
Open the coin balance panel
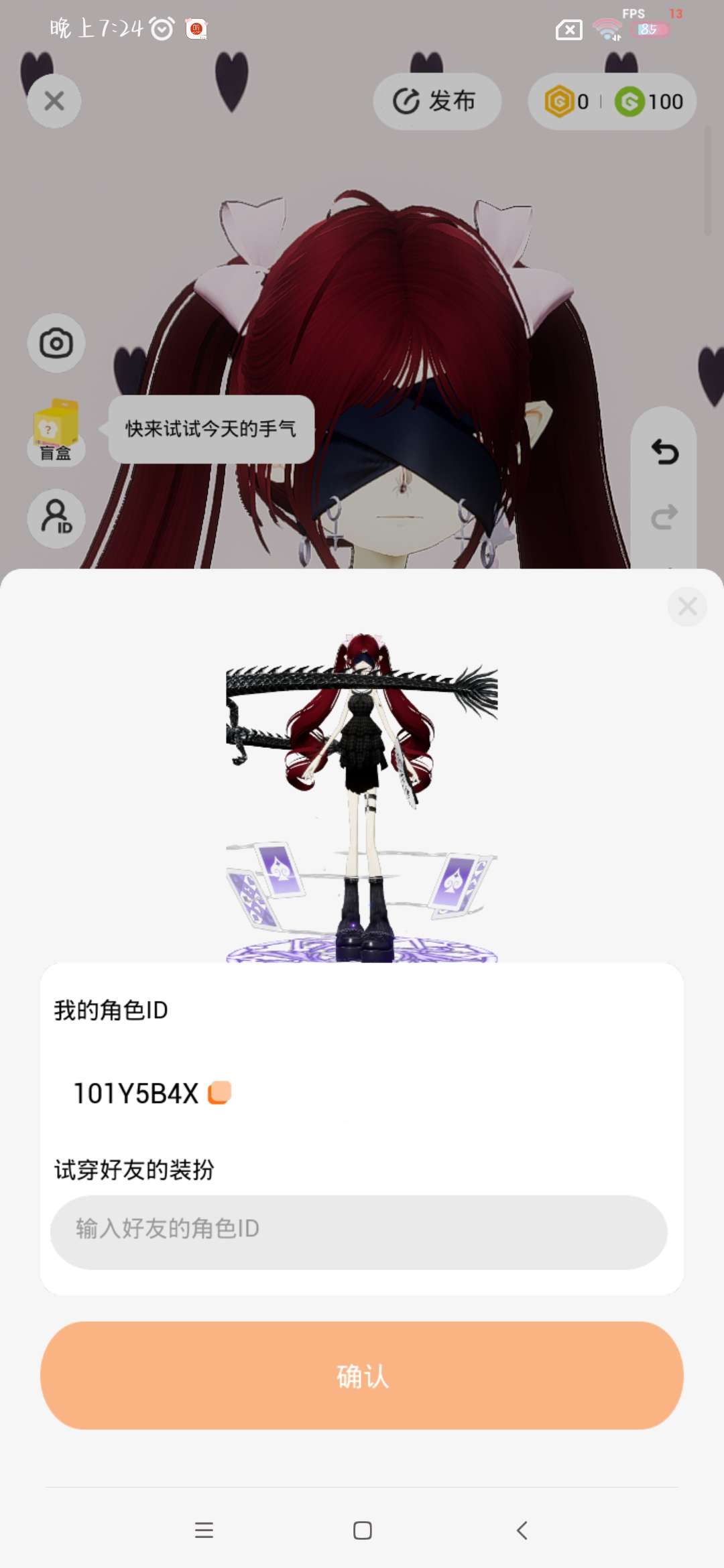click(612, 101)
